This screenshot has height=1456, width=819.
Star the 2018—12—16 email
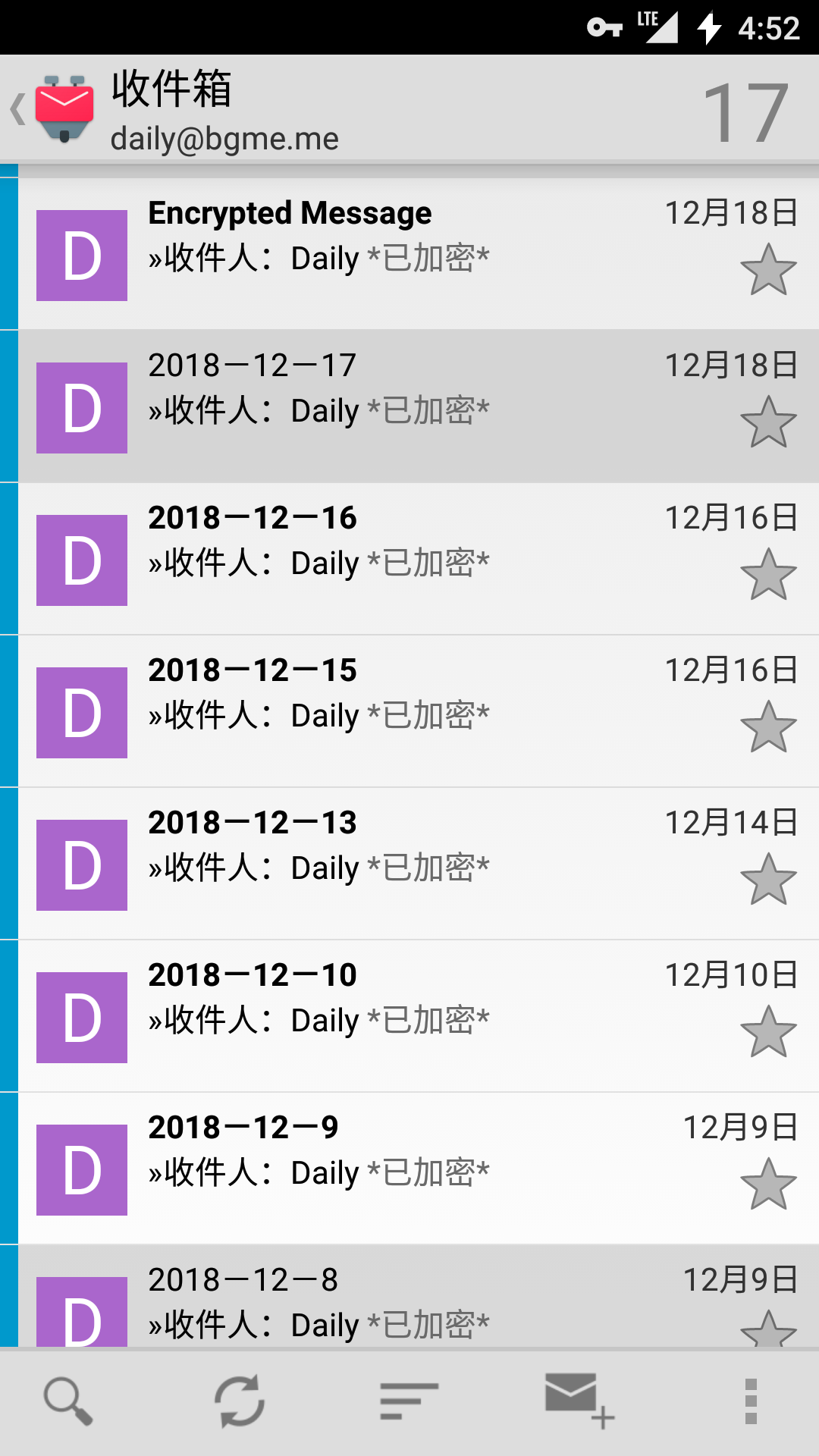click(x=768, y=575)
